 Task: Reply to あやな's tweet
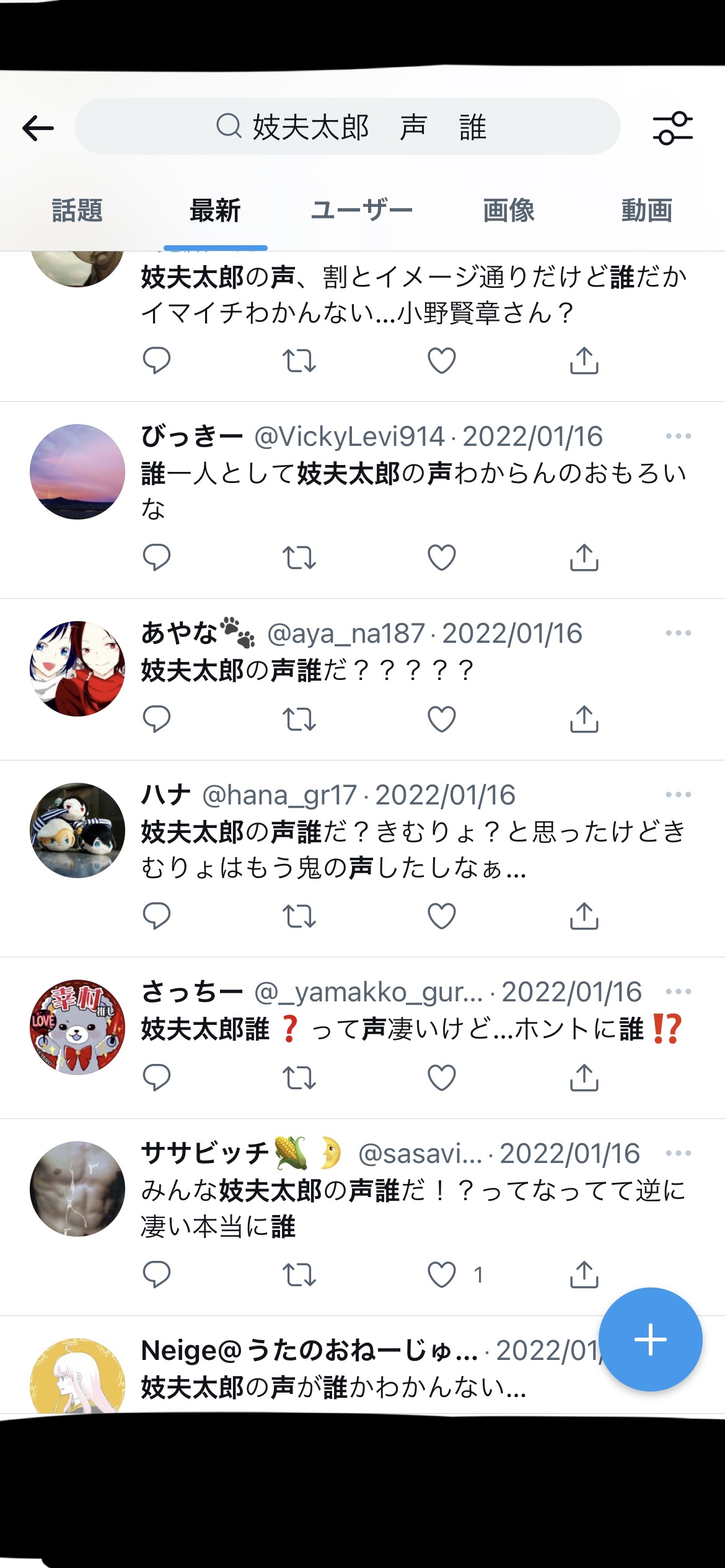tap(157, 719)
